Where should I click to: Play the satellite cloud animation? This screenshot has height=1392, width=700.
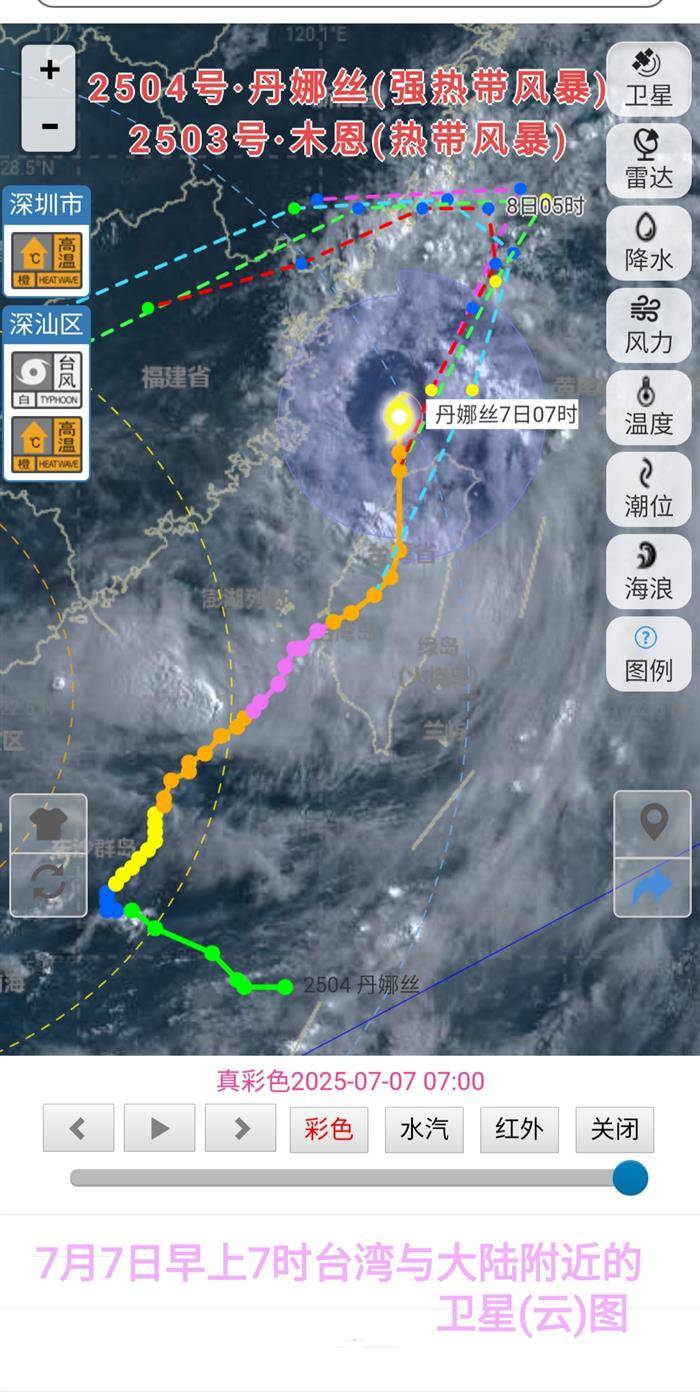click(x=159, y=1128)
